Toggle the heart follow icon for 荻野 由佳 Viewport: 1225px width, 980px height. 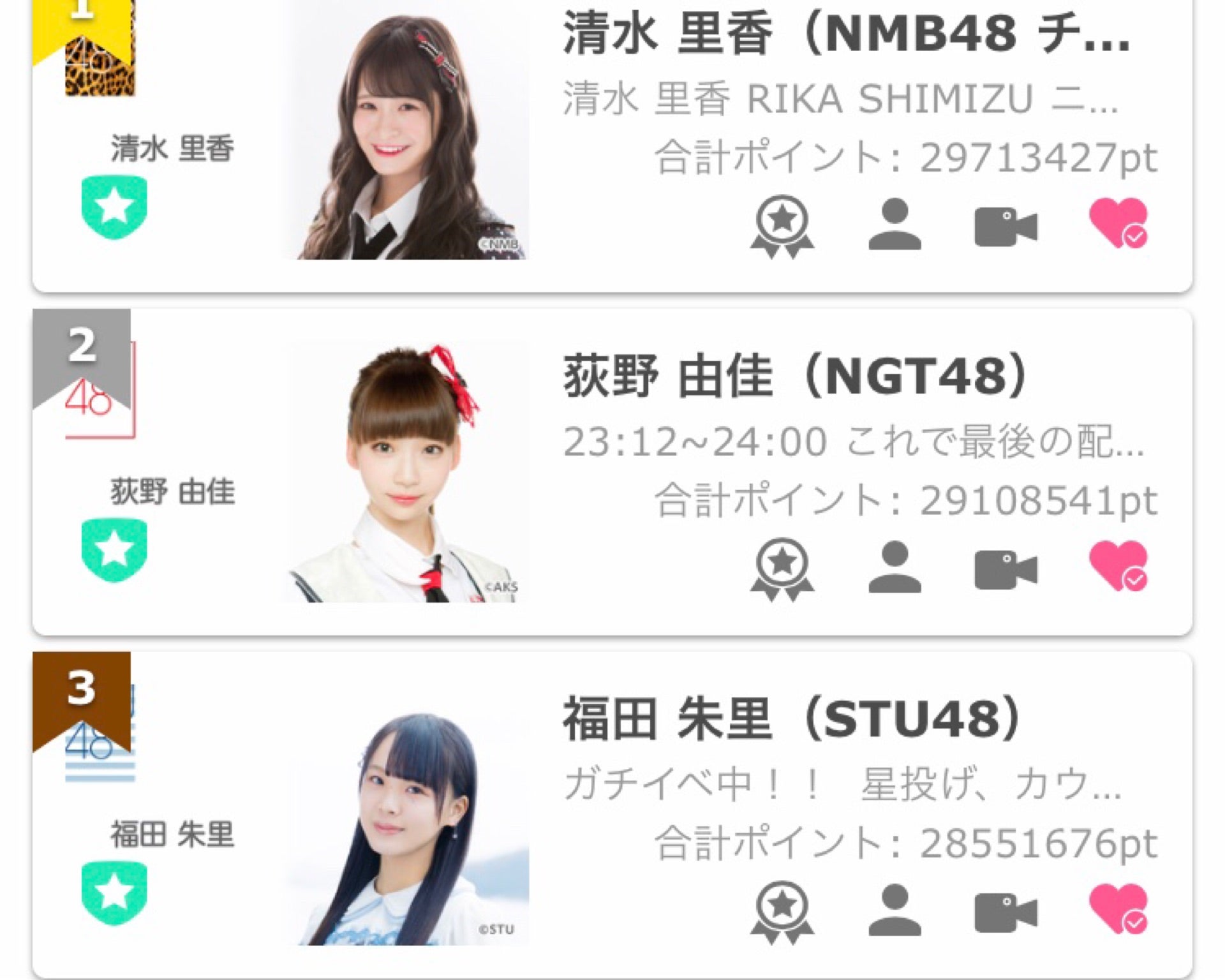click(1118, 565)
